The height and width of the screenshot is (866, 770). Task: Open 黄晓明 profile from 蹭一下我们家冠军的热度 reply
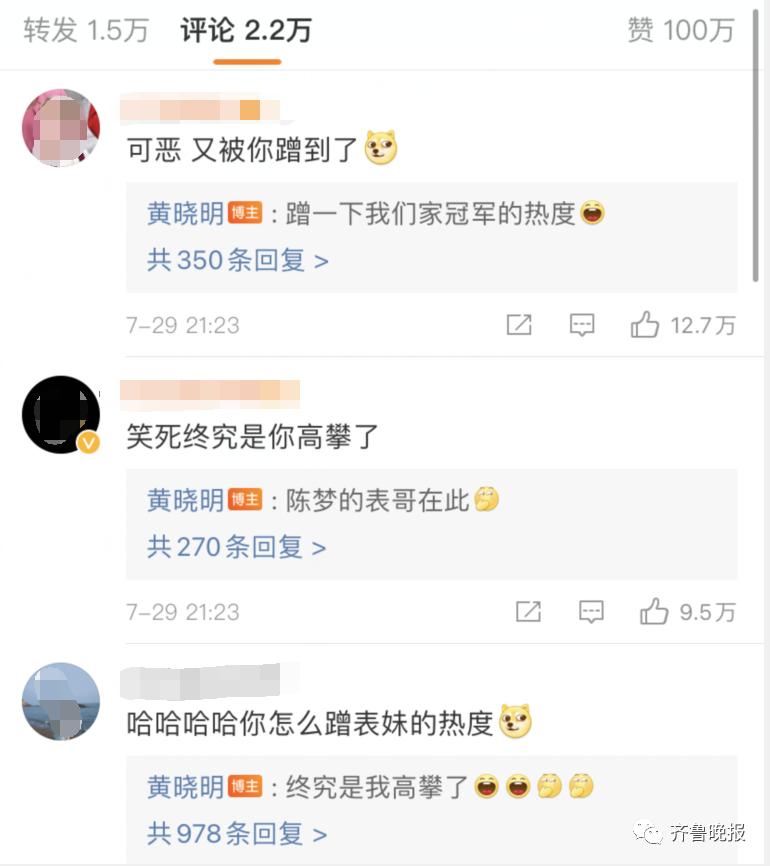(185, 213)
